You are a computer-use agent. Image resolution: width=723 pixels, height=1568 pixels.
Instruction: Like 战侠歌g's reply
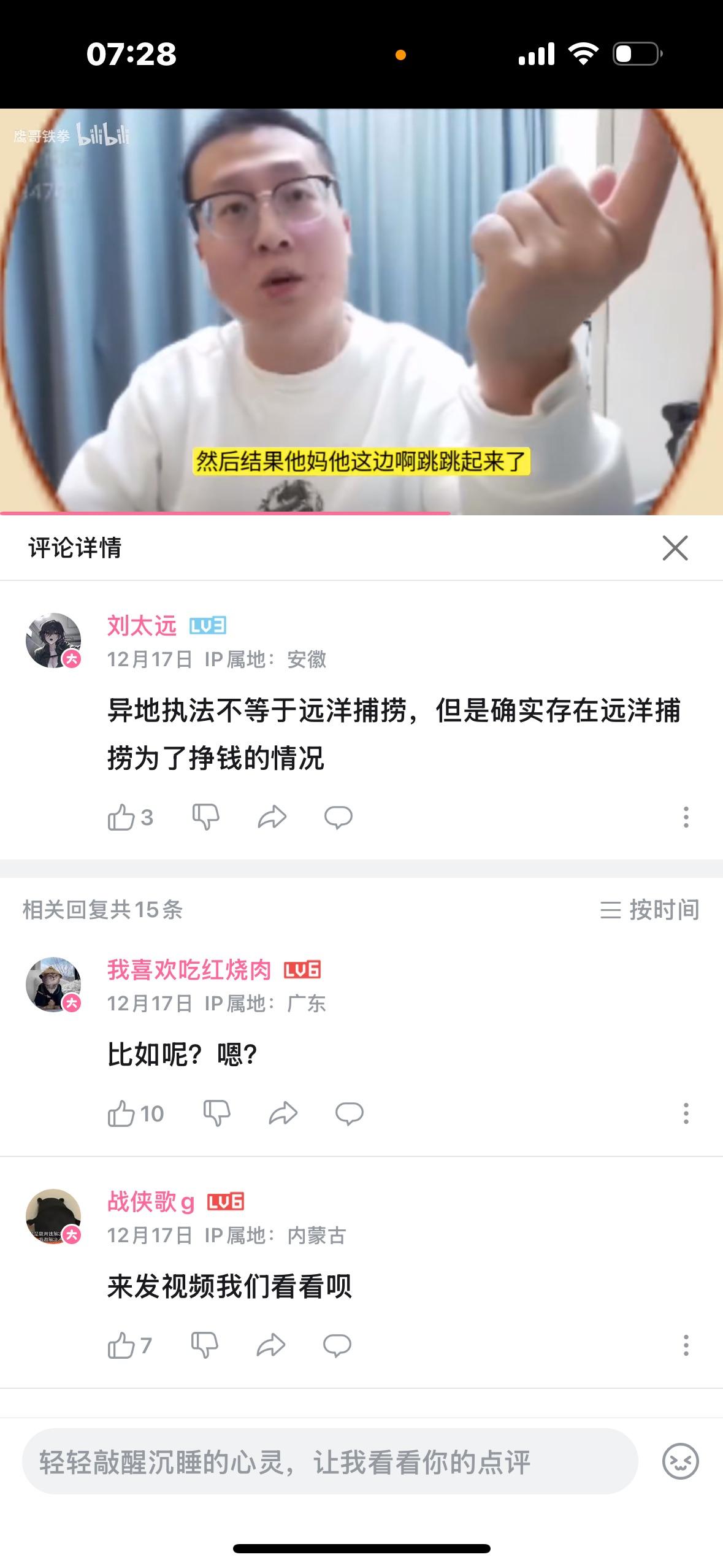tap(121, 1345)
